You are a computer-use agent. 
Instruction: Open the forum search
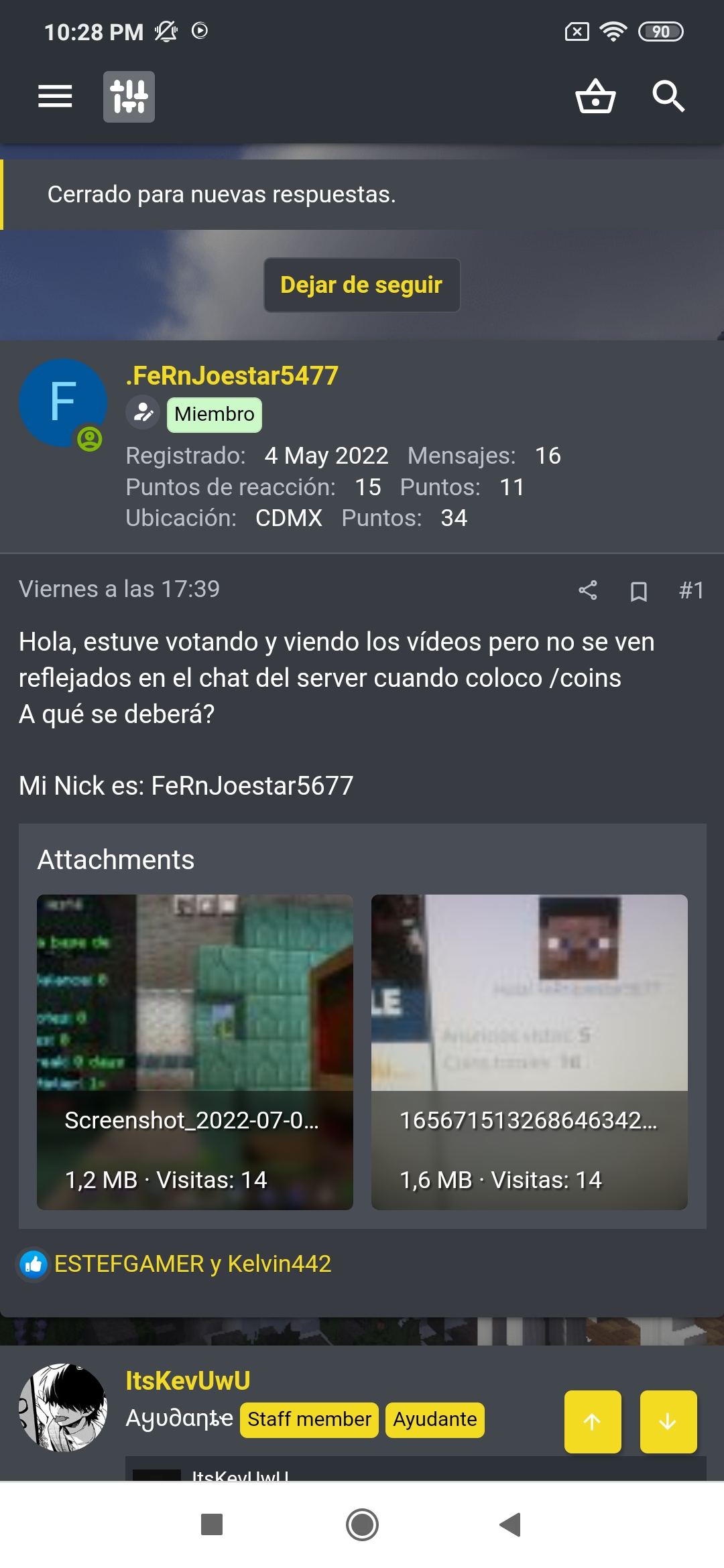click(668, 96)
